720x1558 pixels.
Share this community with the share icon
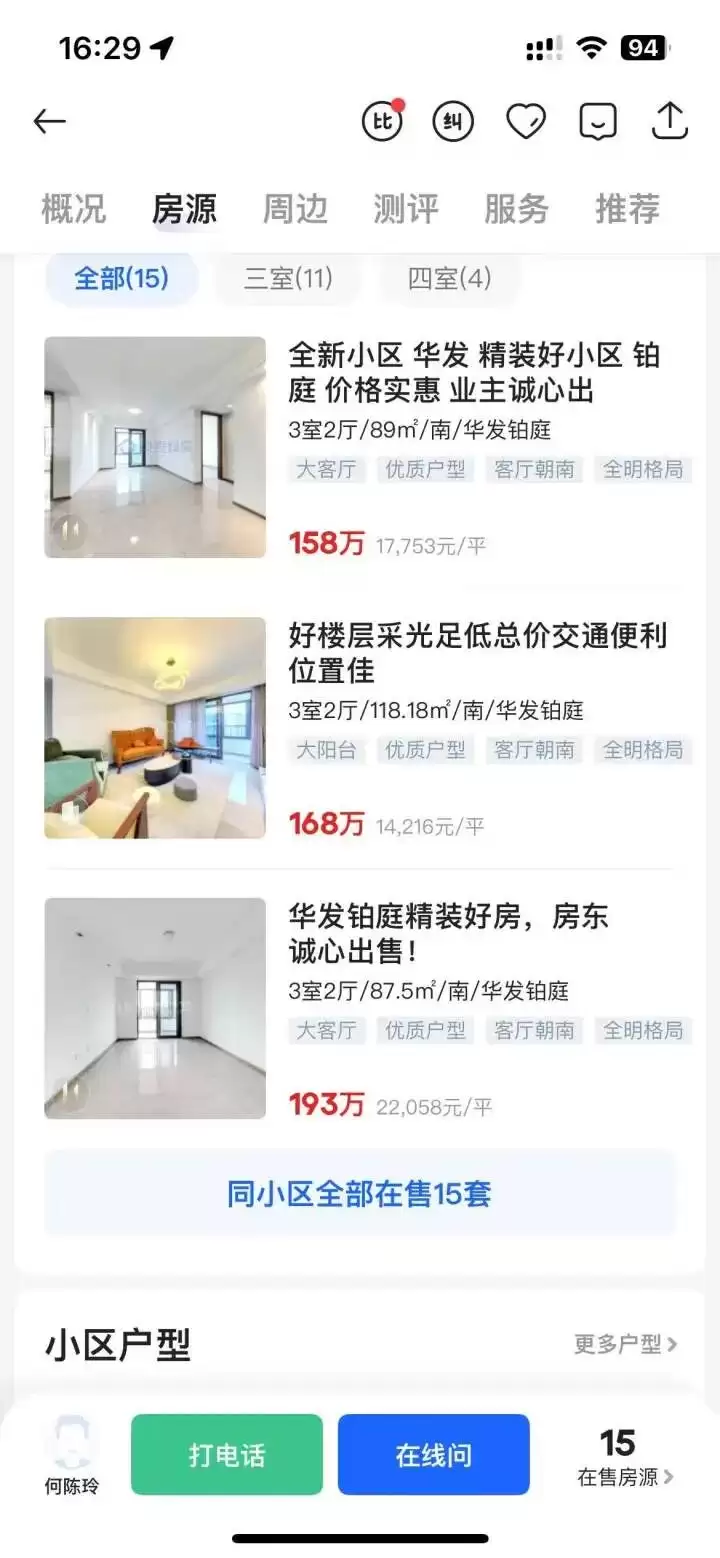coord(668,120)
